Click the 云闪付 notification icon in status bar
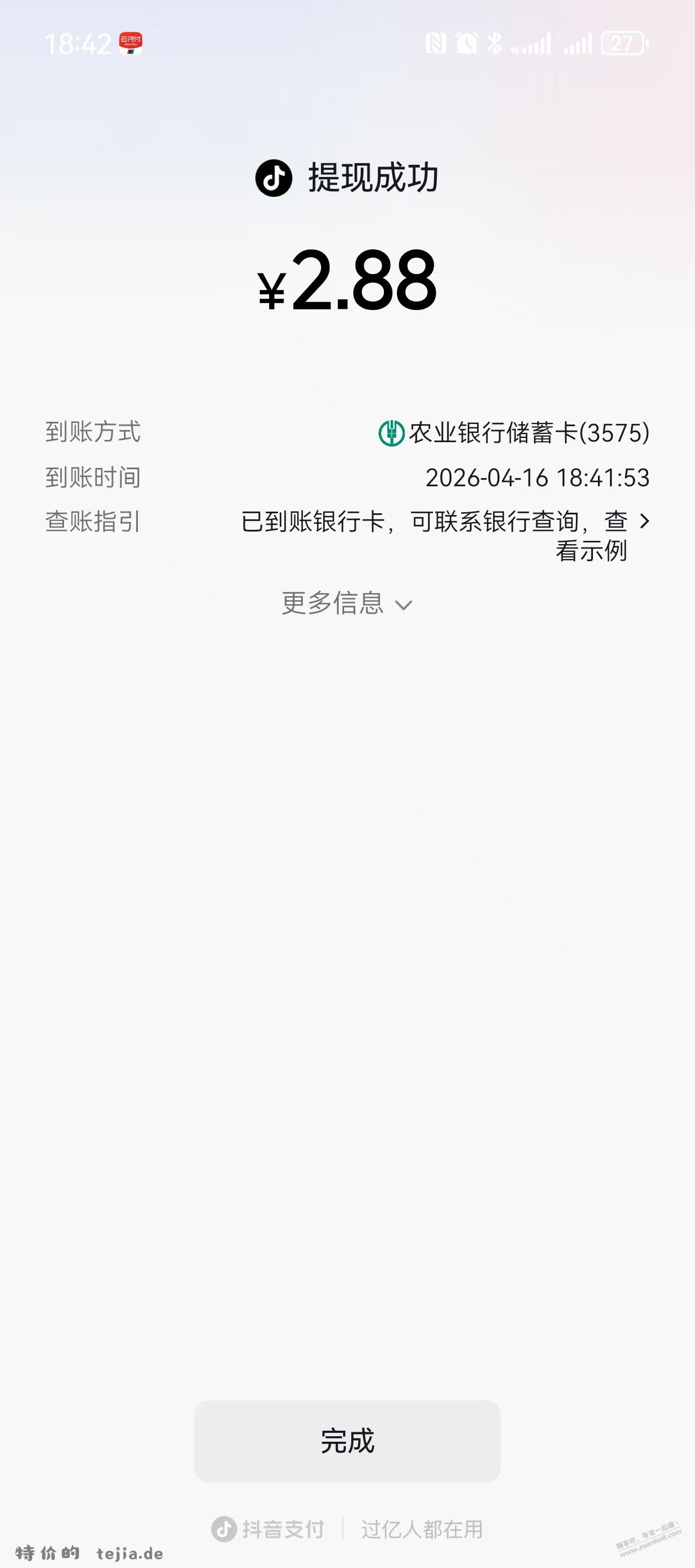This screenshot has width=695, height=1568. tap(131, 42)
